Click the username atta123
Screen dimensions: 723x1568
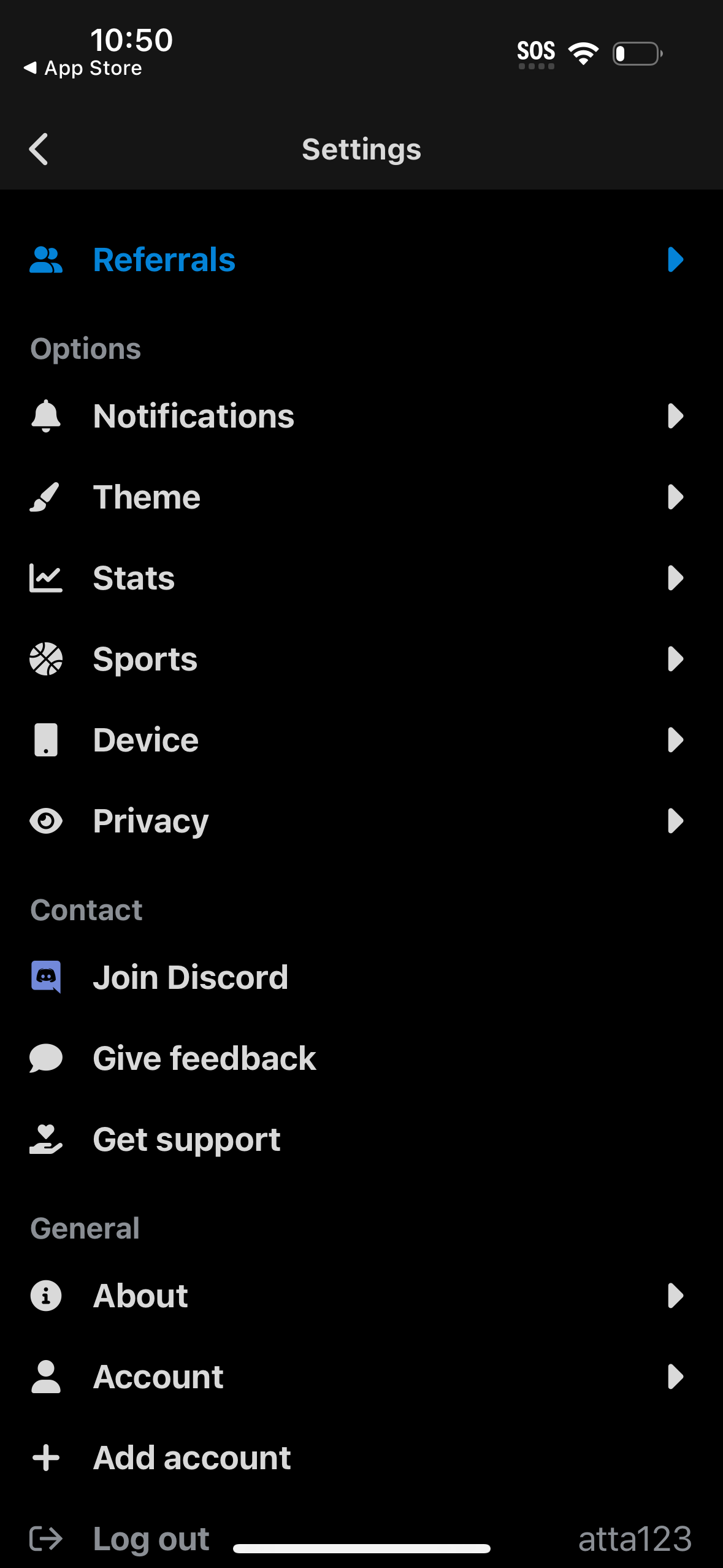click(x=634, y=1537)
